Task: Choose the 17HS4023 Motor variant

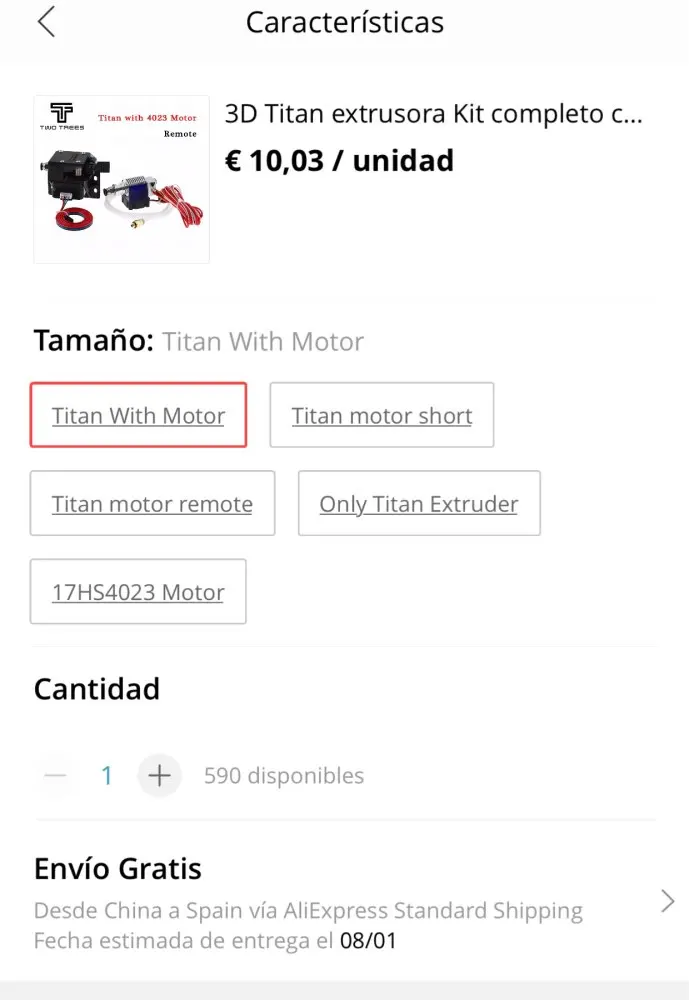Action: (x=138, y=591)
